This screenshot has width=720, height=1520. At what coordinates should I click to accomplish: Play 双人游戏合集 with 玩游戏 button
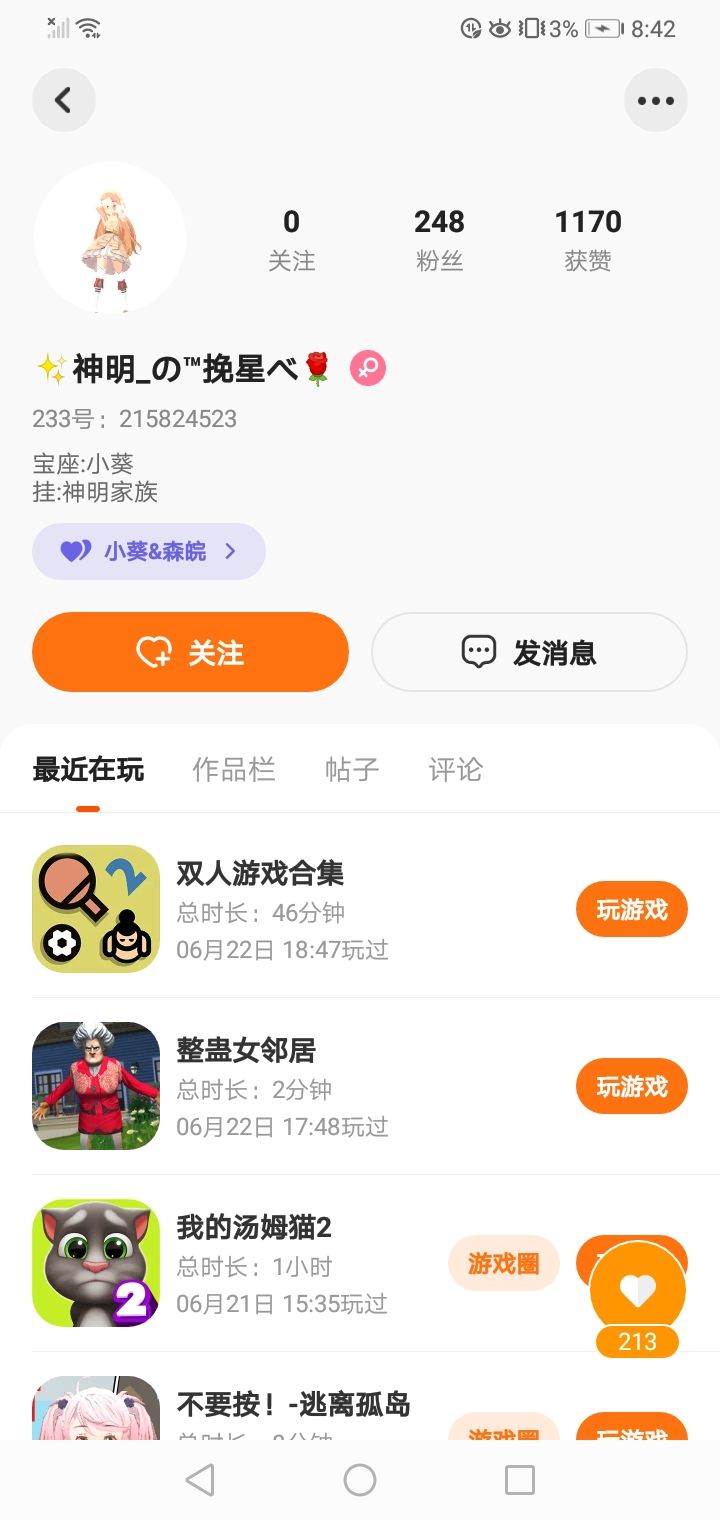[631, 909]
